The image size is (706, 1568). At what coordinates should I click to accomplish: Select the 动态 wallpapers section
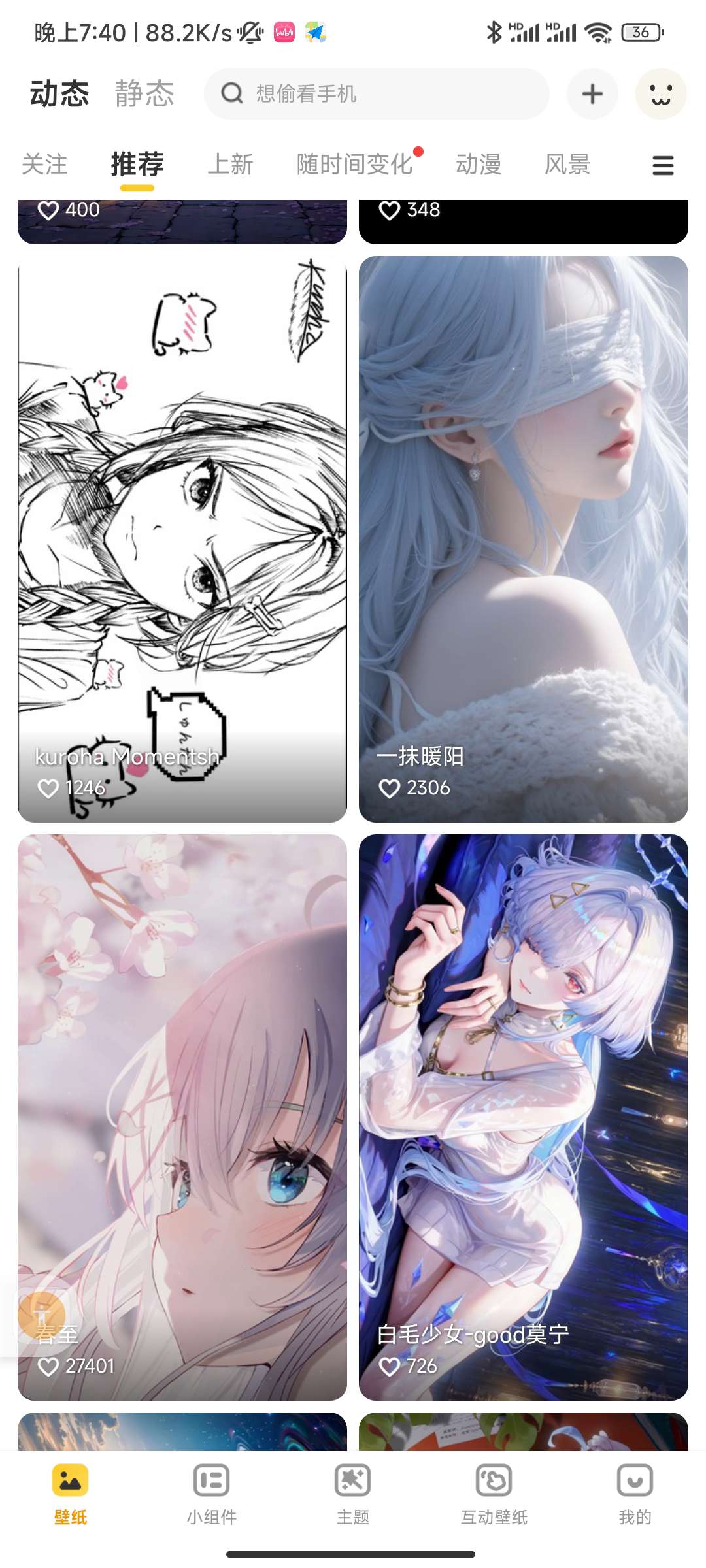point(59,93)
